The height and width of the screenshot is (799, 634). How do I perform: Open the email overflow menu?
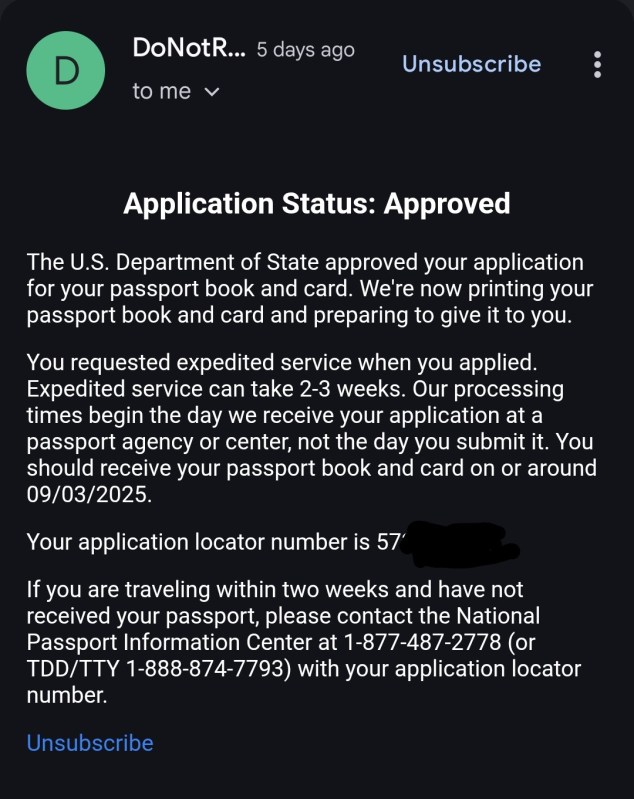click(x=597, y=65)
